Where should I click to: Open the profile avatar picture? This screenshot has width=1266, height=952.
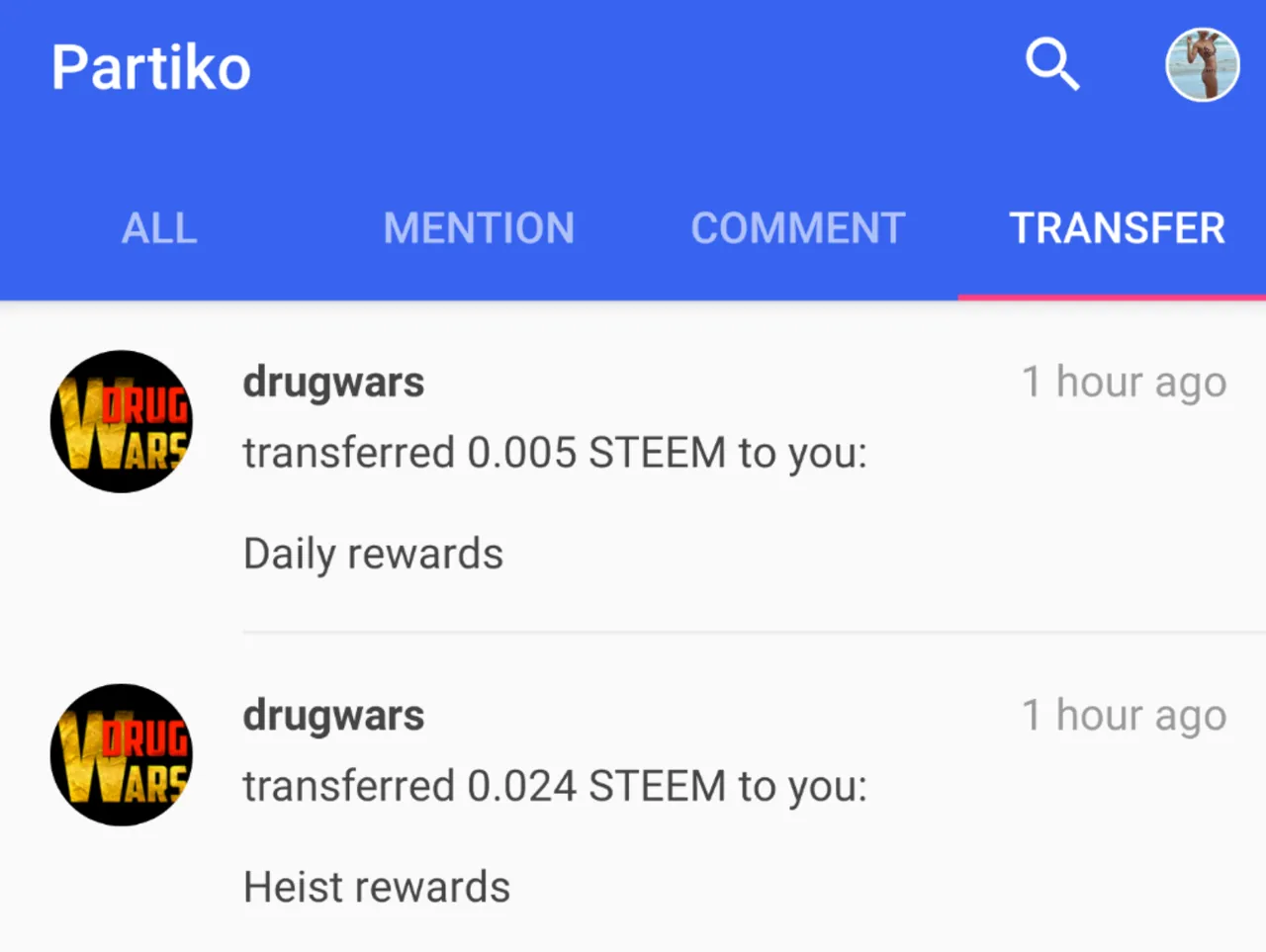(1202, 65)
